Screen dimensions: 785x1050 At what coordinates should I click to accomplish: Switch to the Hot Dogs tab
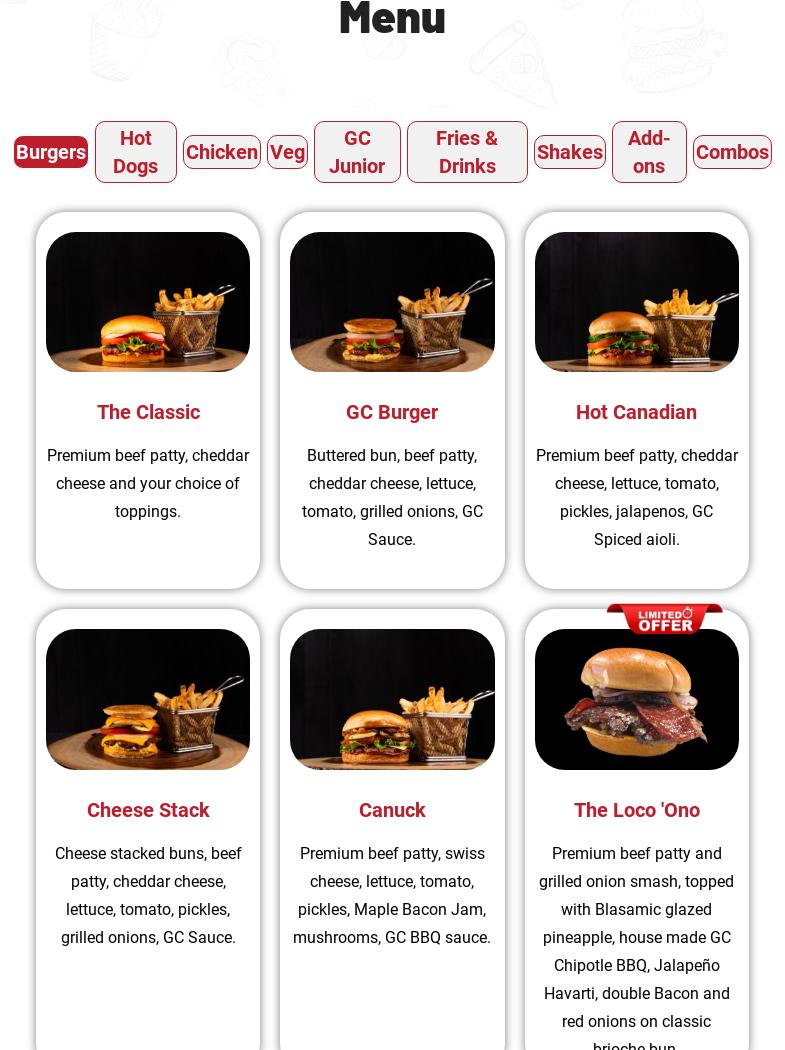point(136,152)
